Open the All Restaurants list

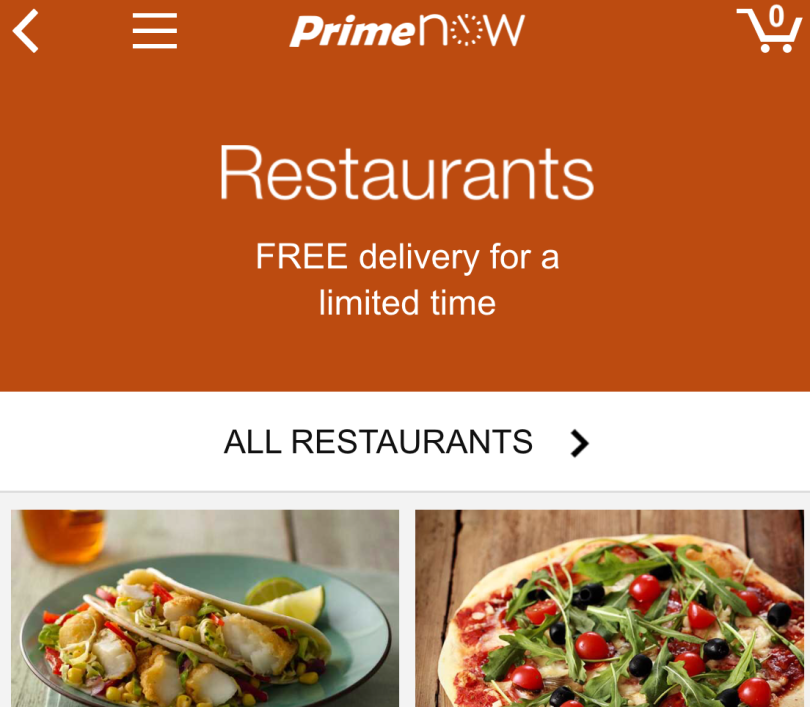coord(405,442)
